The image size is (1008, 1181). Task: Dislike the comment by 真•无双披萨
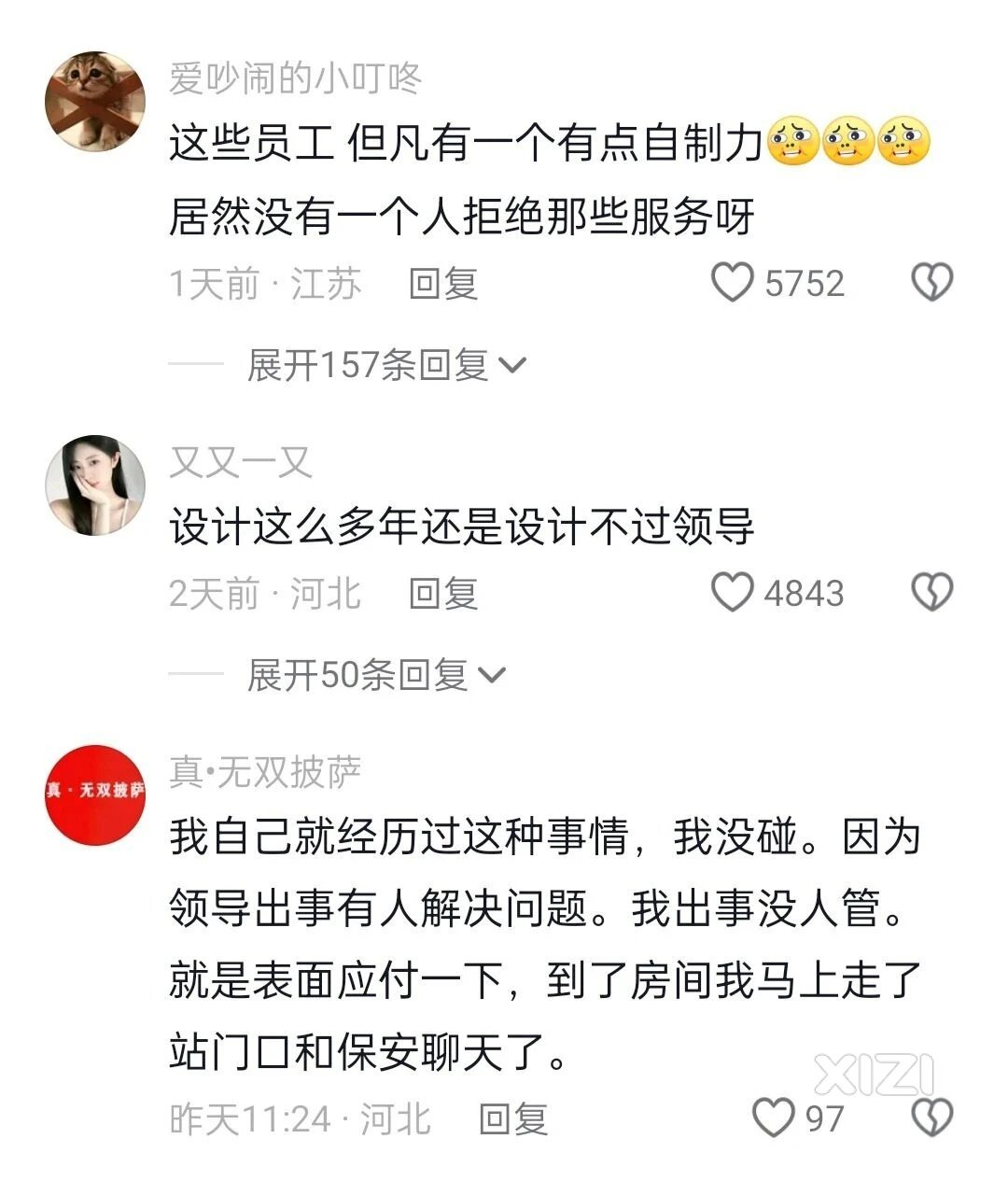pyautogui.click(x=931, y=1117)
